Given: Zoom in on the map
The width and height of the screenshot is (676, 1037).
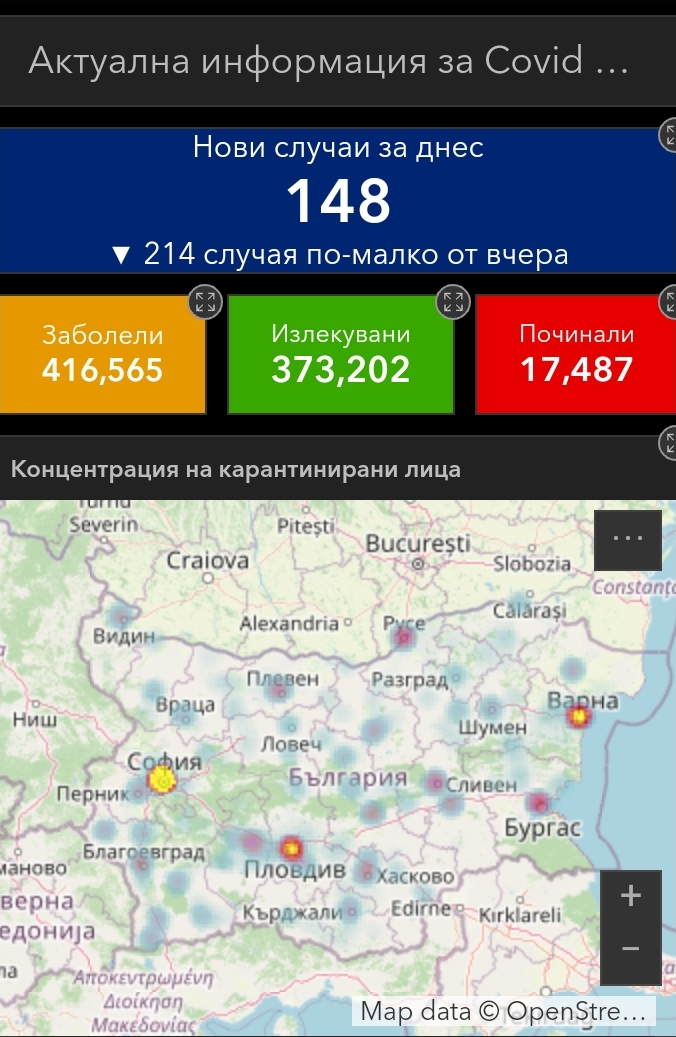Looking at the screenshot, I should (630, 896).
